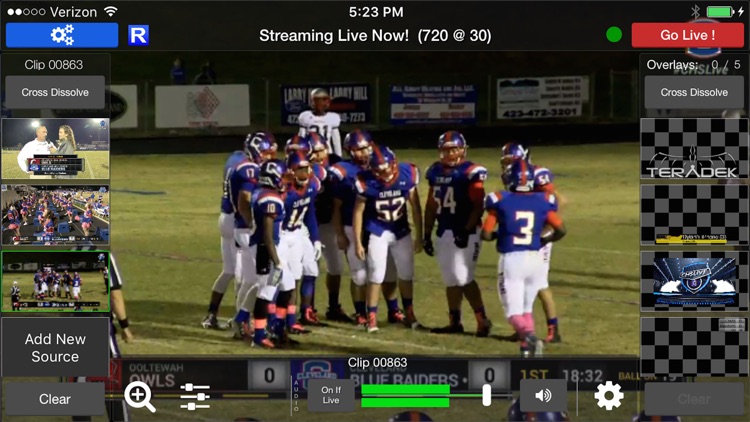The width and height of the screenshot is (750, 422).
Task: Tap the R record icon
Action: point(139,36)
